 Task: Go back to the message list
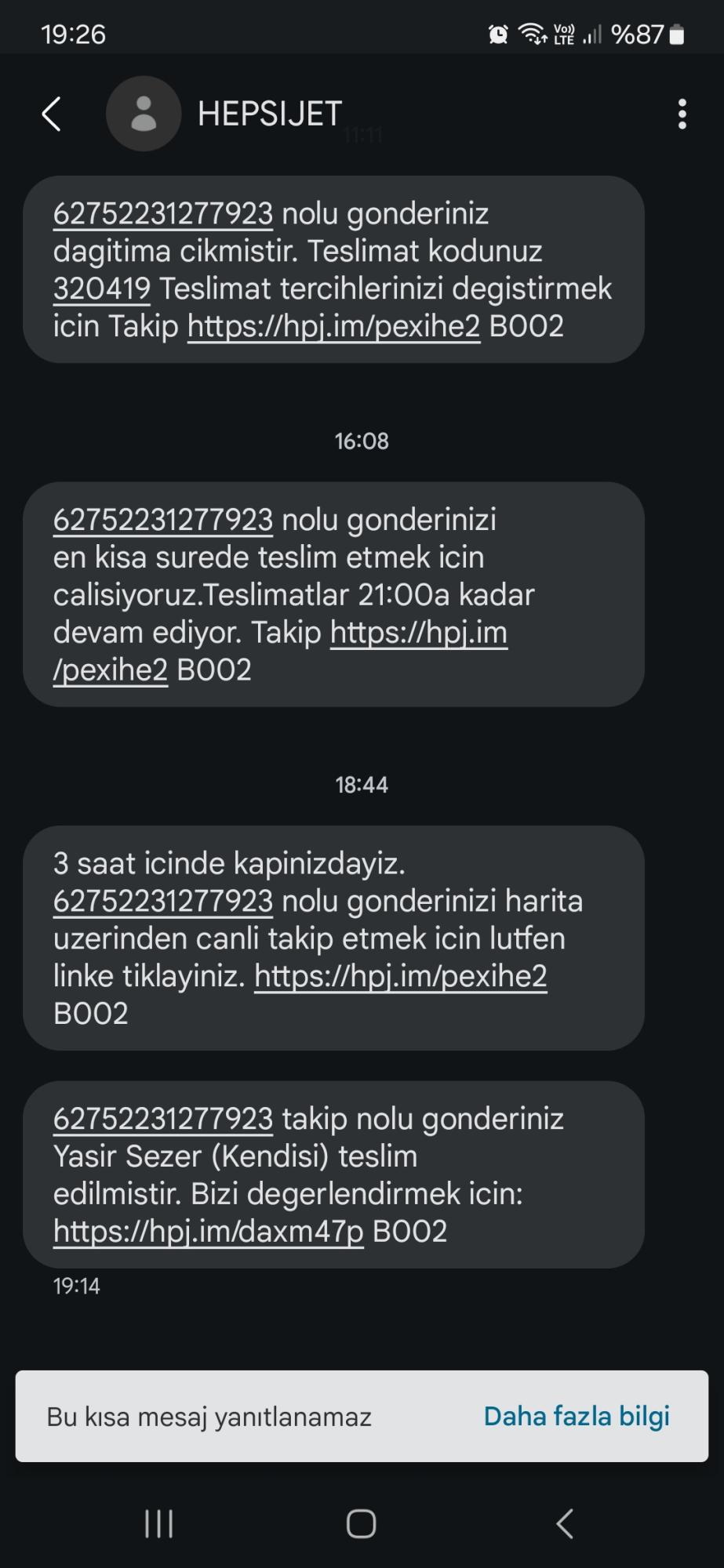point(51,114)
